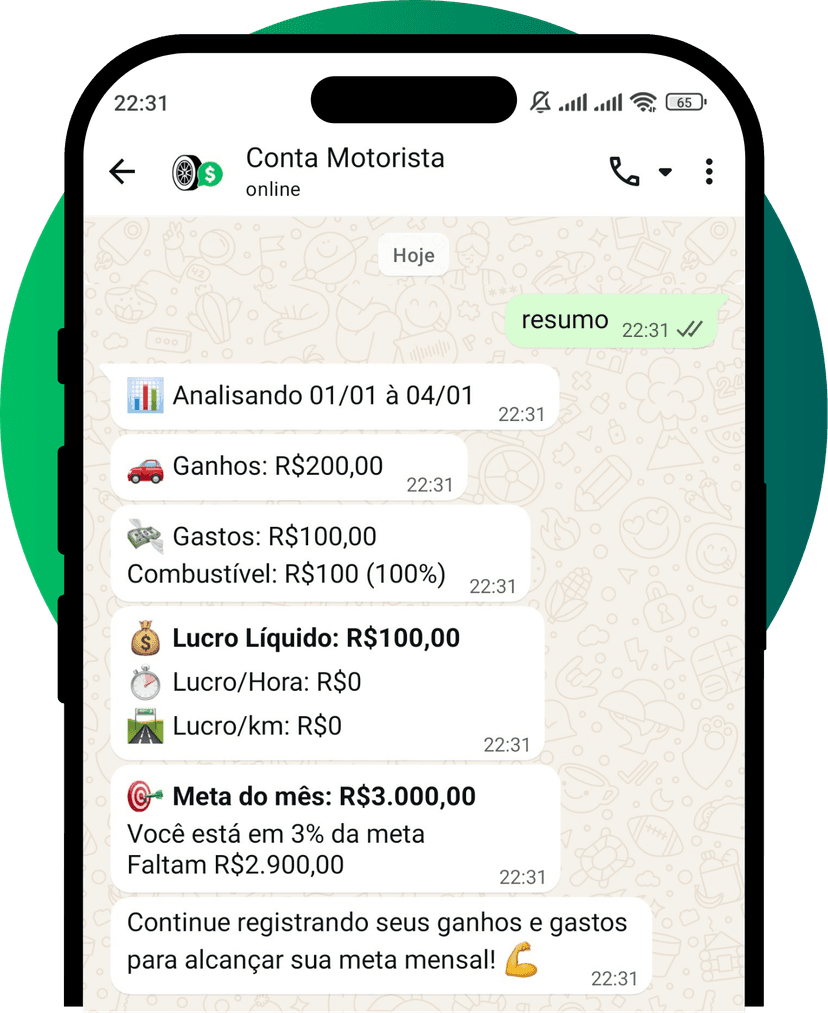This screenshot has width=828, height=1013.
Task: Select the Hoje date chip
Action: [413, 255]
